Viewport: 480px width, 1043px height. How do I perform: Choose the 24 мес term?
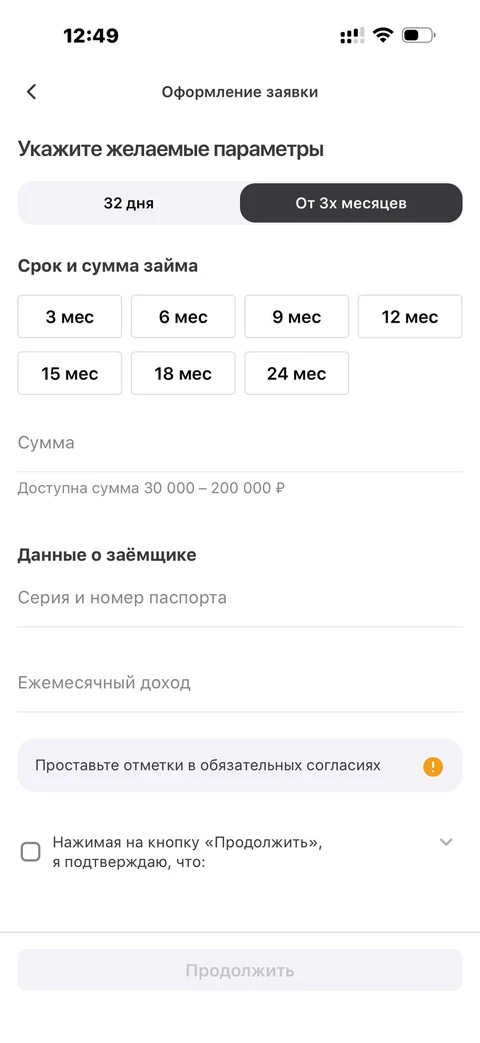pos(297,373)
